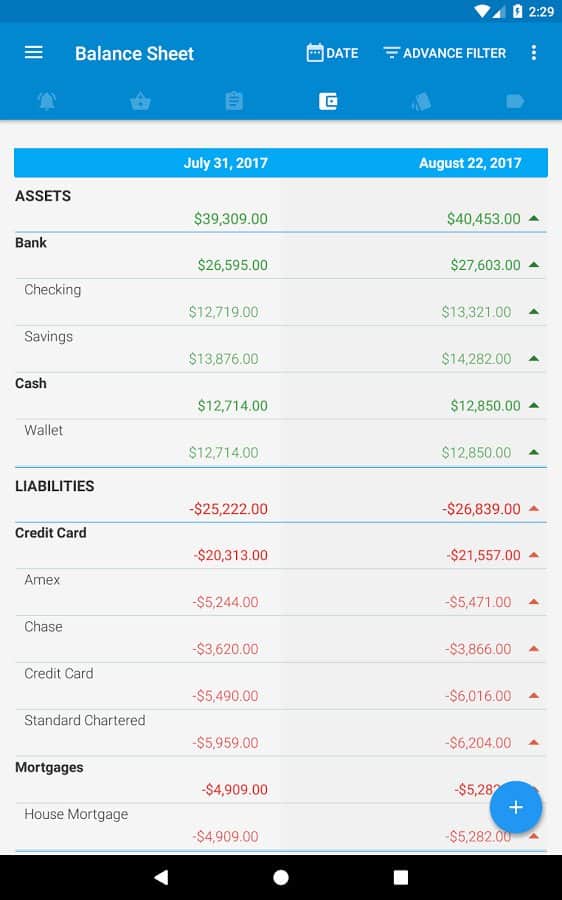
Task: Add a new entry with plus button
Action: pyautogui.click(x=516, y=807)
